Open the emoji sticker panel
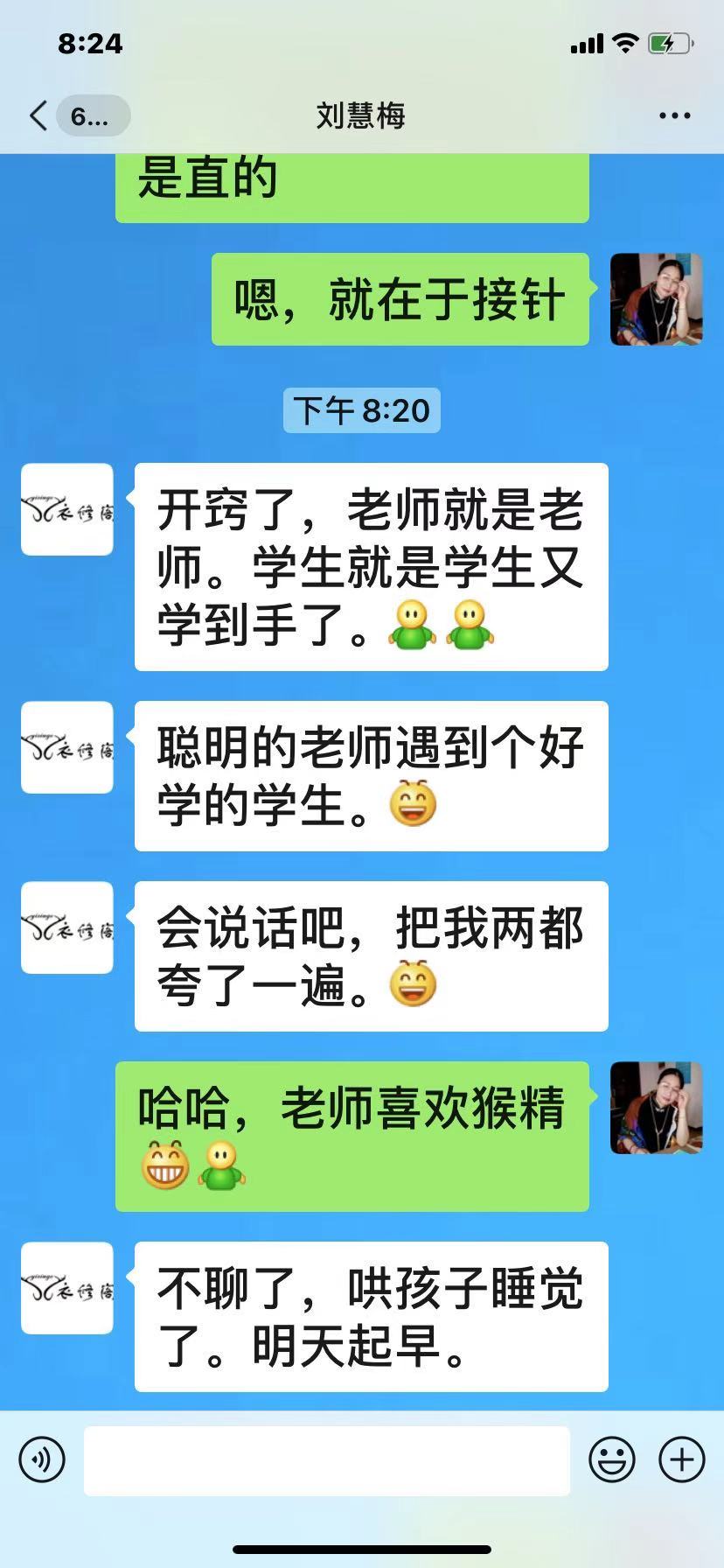The height and width of the screenshot is (1568, 724). (612, 1459)
